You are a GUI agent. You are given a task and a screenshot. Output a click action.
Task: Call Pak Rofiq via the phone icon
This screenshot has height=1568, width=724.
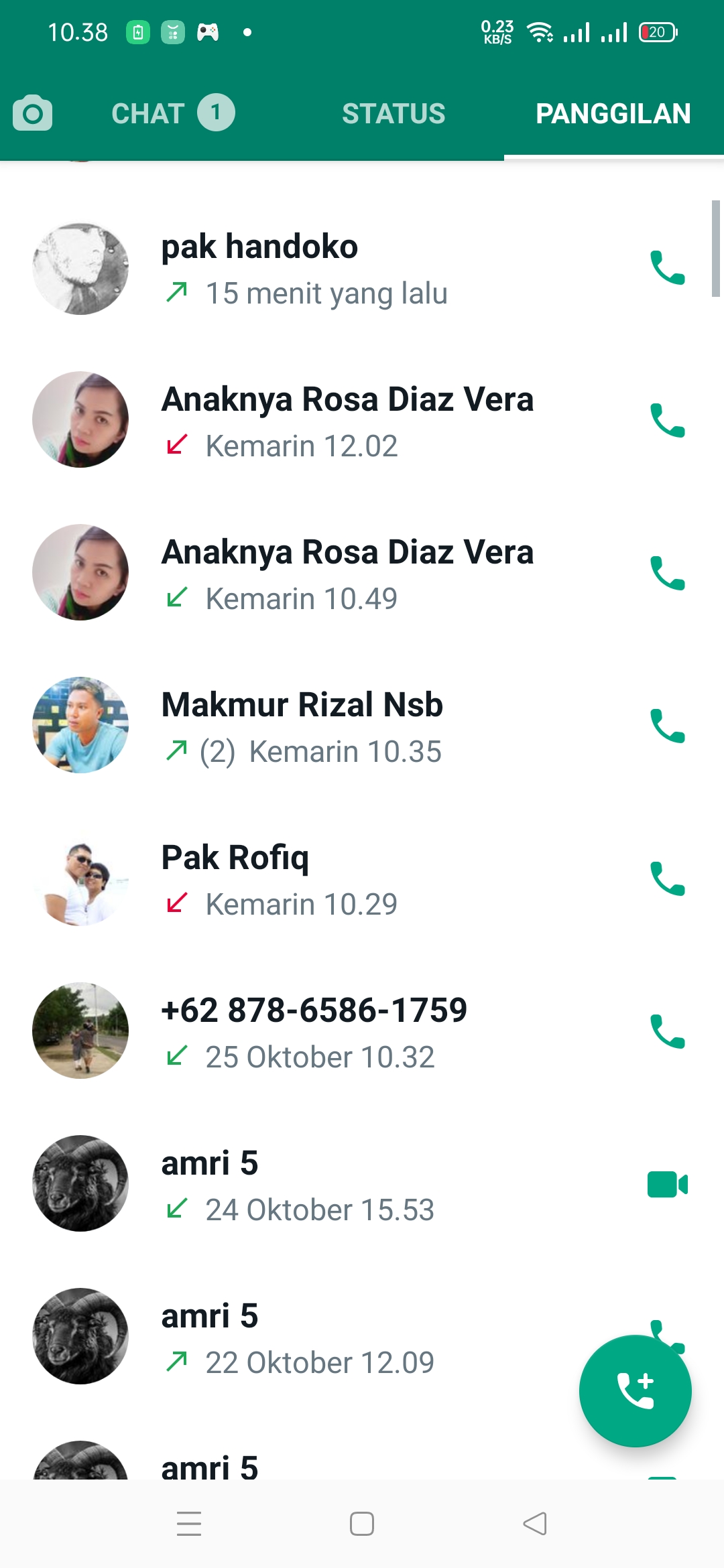[x=668, y=878]
